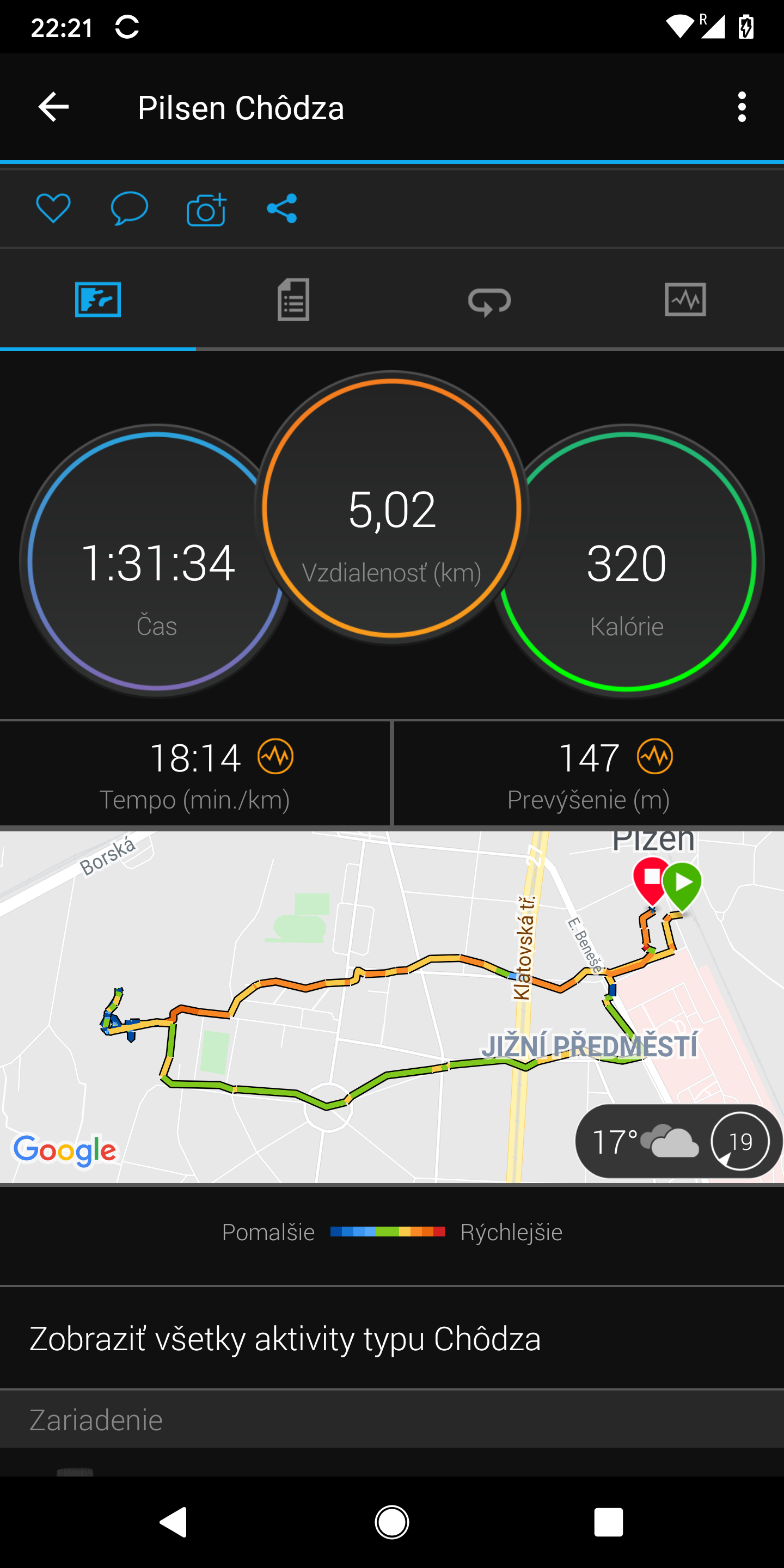
Task: Switch to the charts tab
Action: (685, 299)
